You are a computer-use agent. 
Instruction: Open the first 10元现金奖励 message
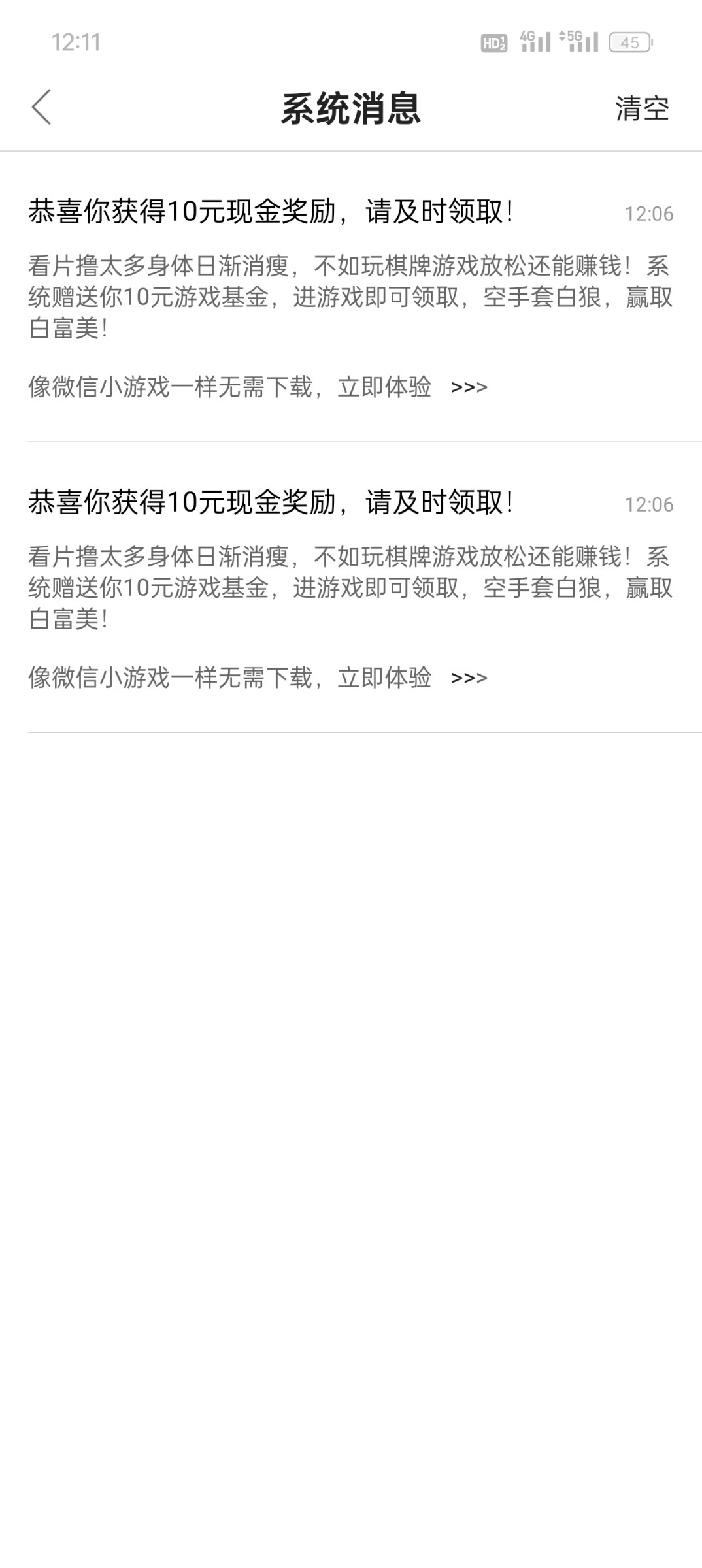[272, 212]
